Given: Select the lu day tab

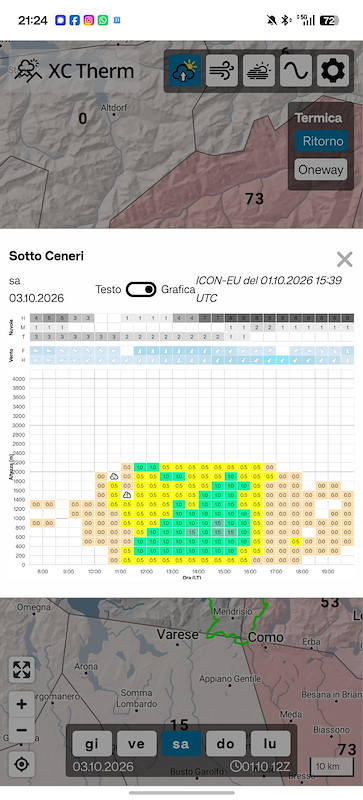Looking at the screenshot, I should click(x=271, y=743).
